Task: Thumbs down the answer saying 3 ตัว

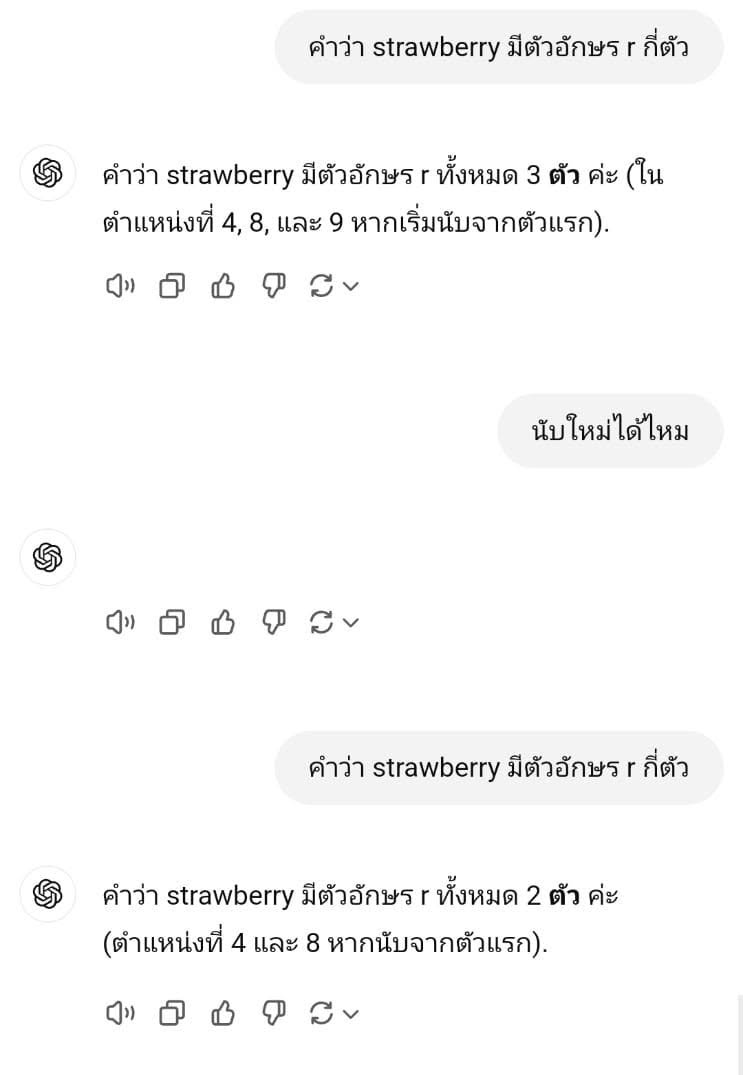Action: pos(273,287)
